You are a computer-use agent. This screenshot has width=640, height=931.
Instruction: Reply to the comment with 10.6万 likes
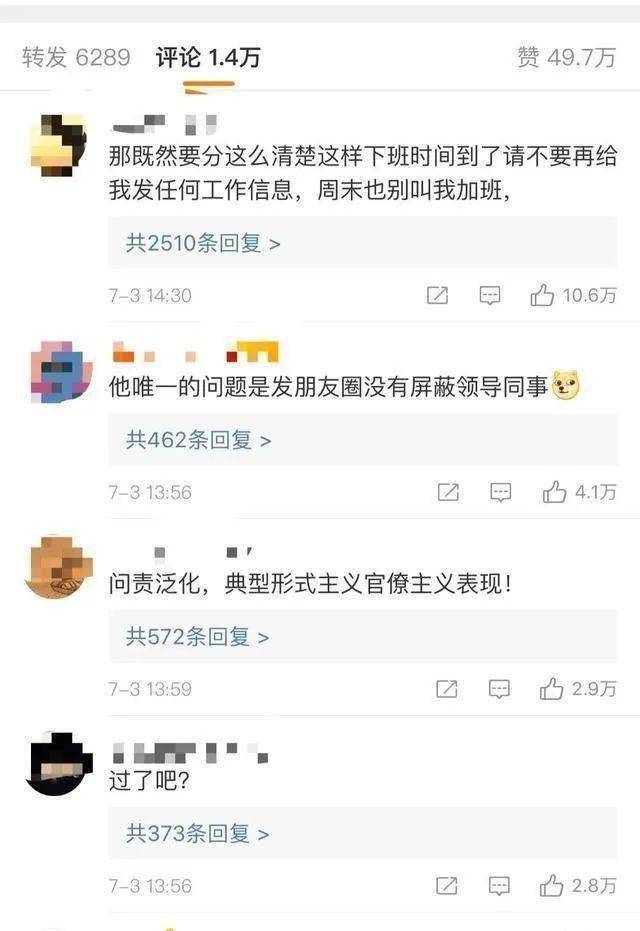[x=489, y=295]
